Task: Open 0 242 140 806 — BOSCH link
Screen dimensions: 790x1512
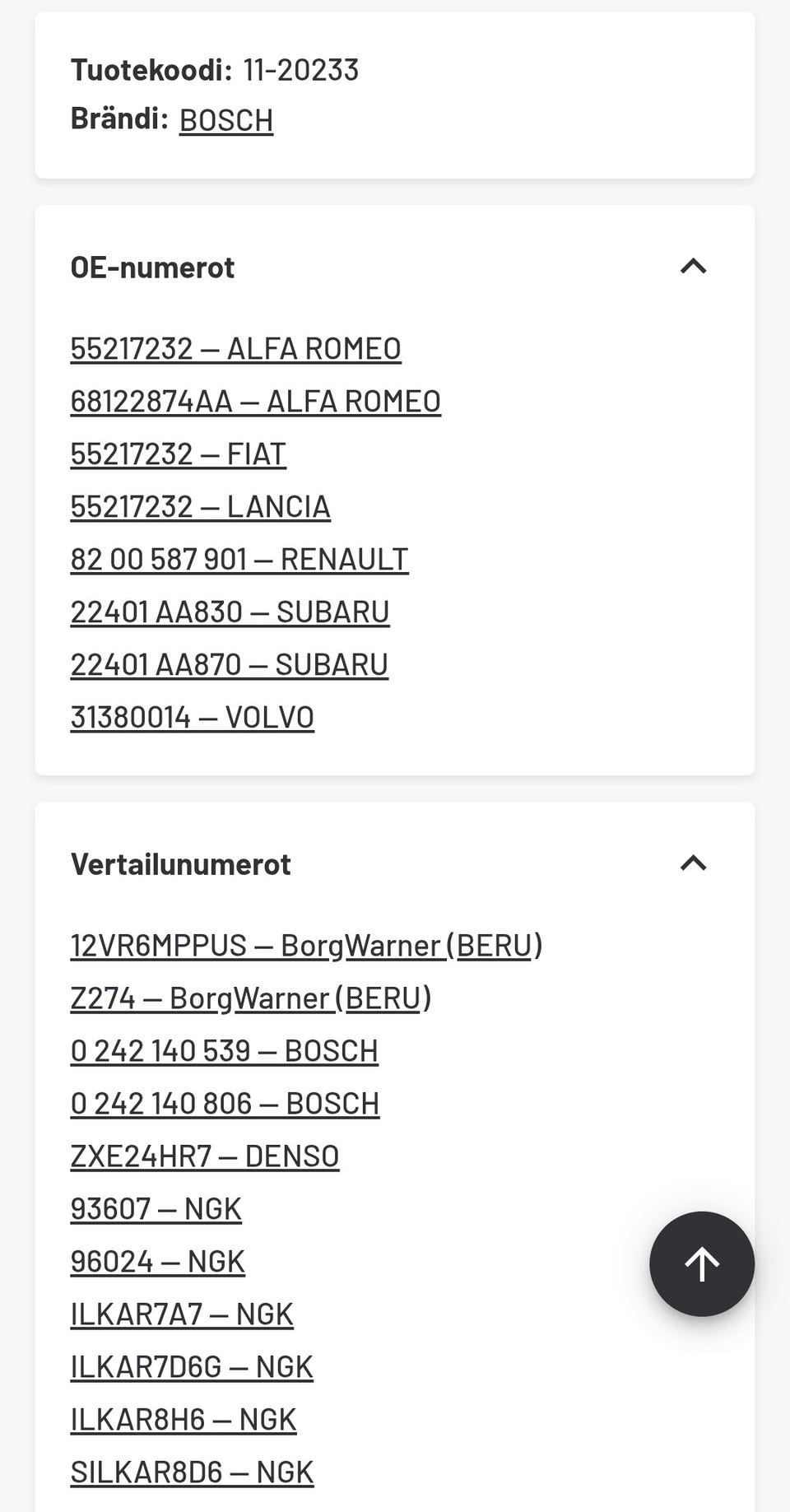Action: pyautogui.click(x=225, y=1104)
